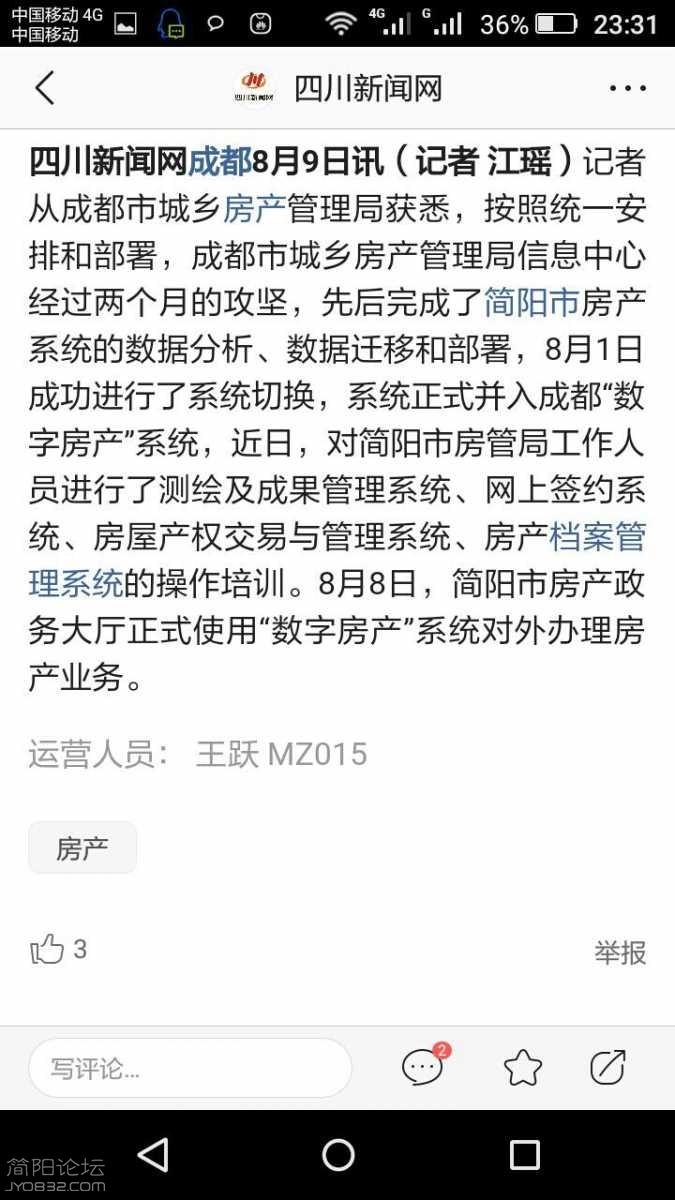Open recent apps with the square button
This screenshot has height=1200, width=675.
524,1155
